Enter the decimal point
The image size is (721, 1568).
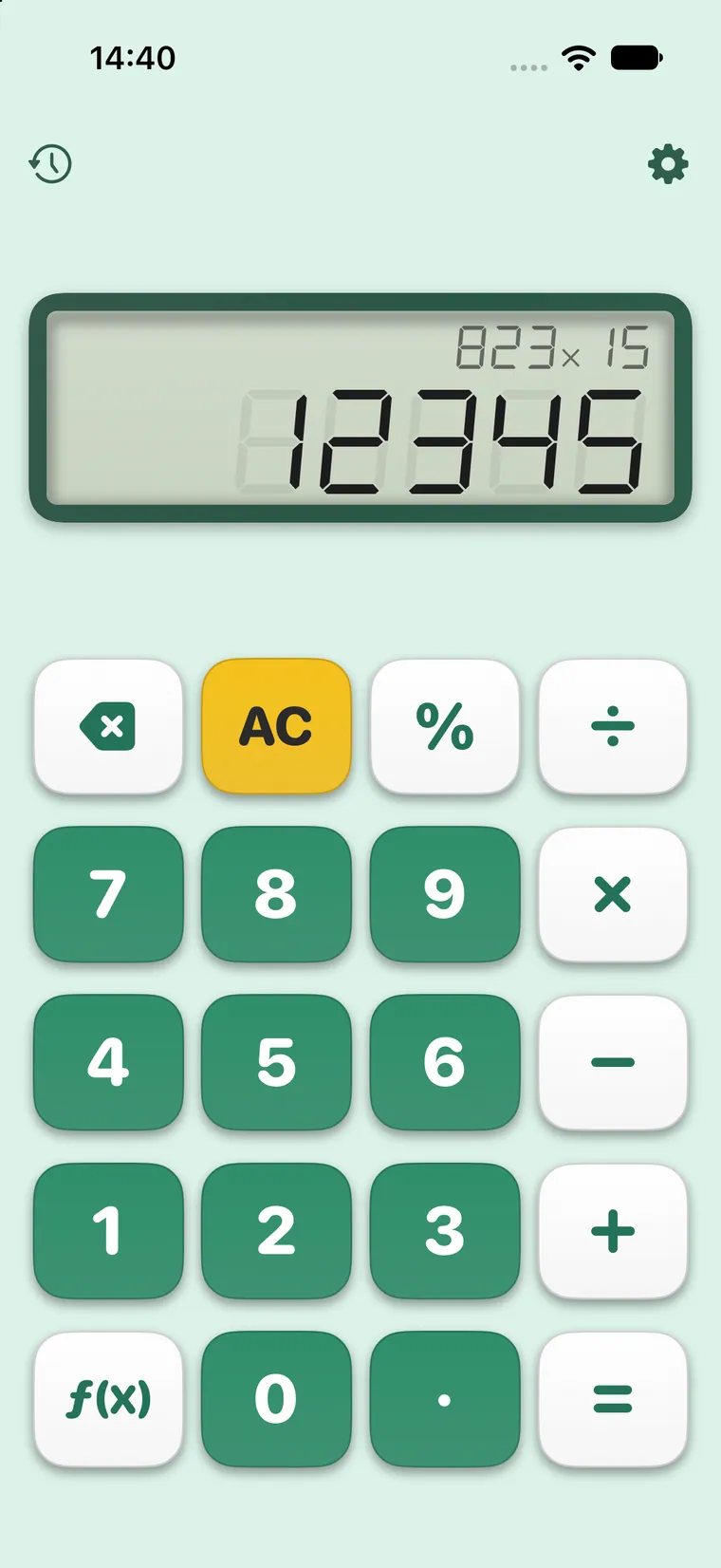pyautogui.click(x=445, y=1399)
